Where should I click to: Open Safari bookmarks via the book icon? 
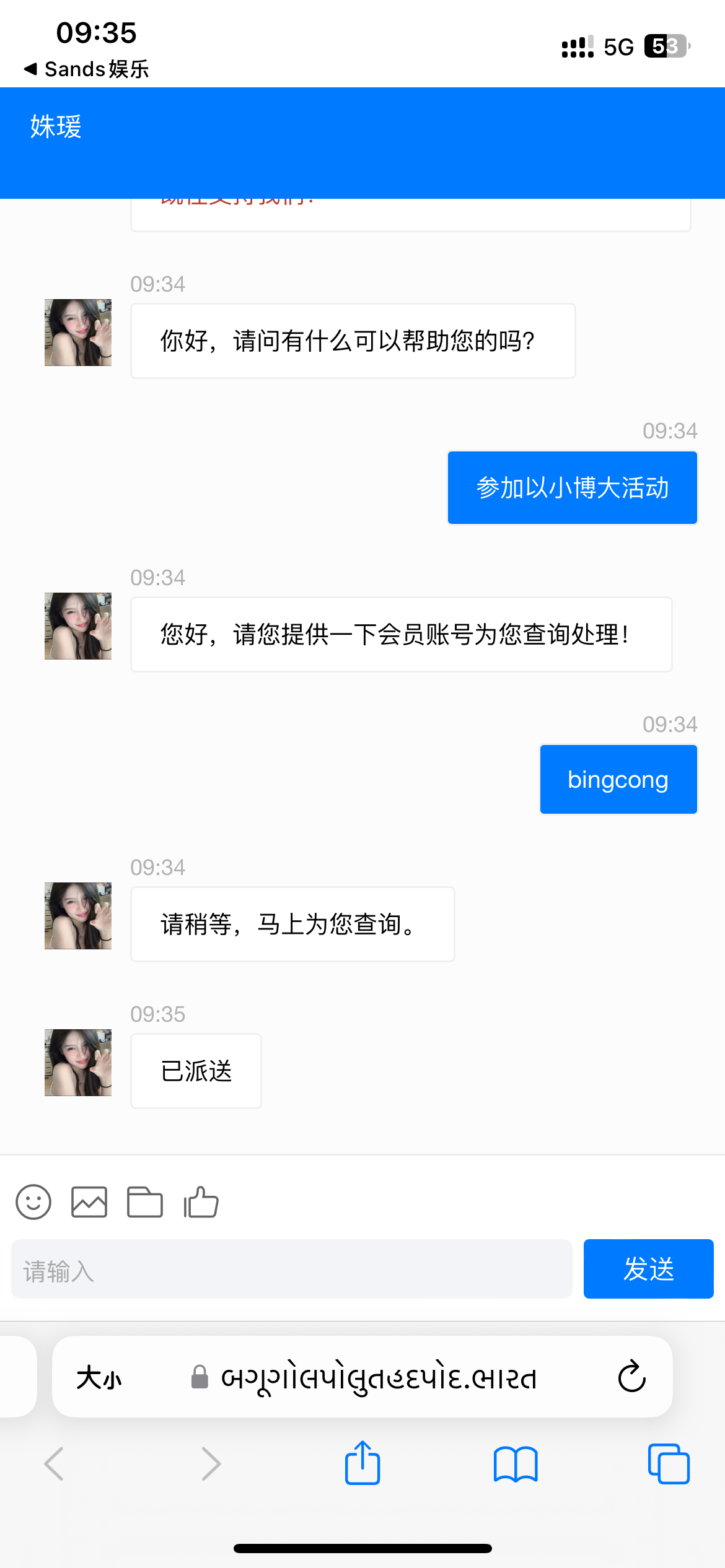tap(515, 1464)
